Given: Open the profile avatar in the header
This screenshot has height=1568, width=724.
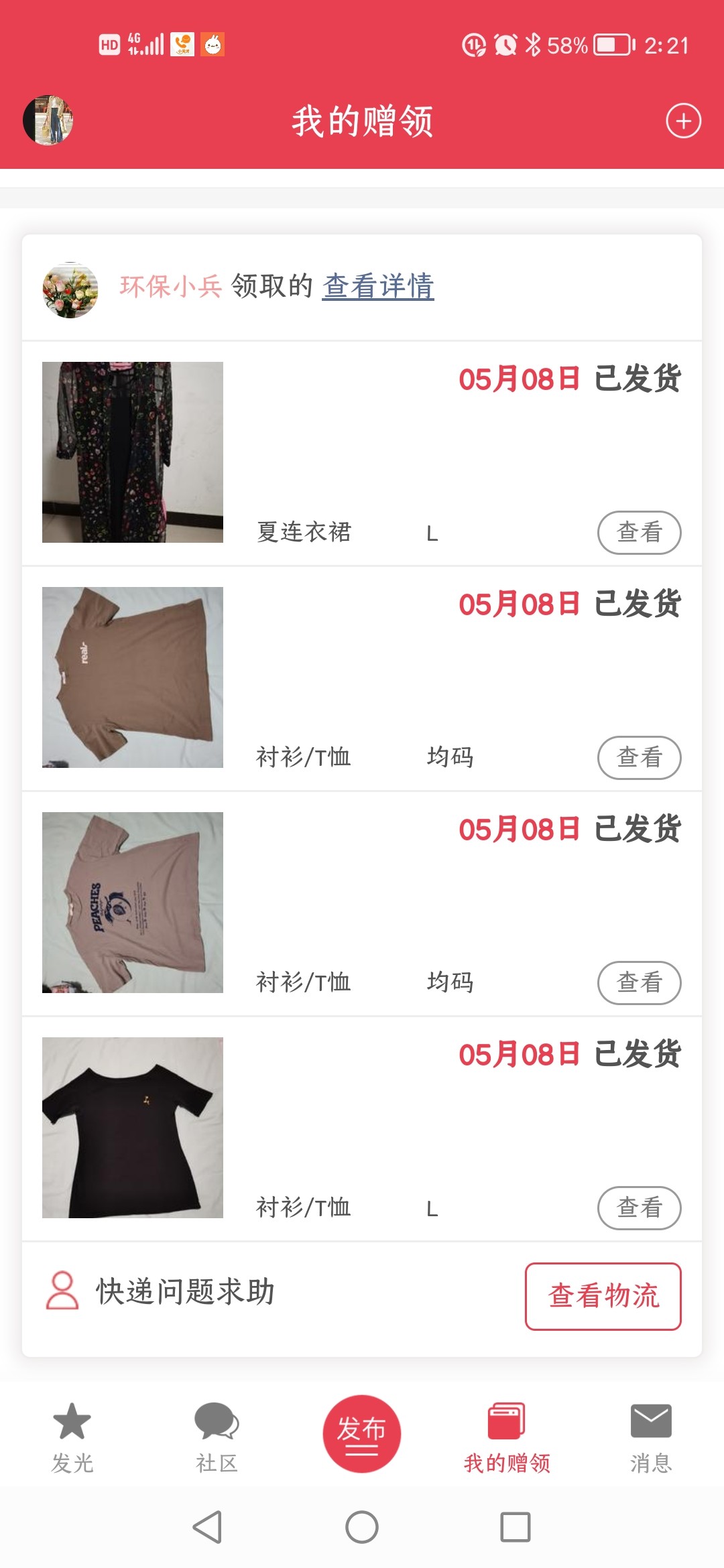Looking at the screenshot, I should 48,121.
